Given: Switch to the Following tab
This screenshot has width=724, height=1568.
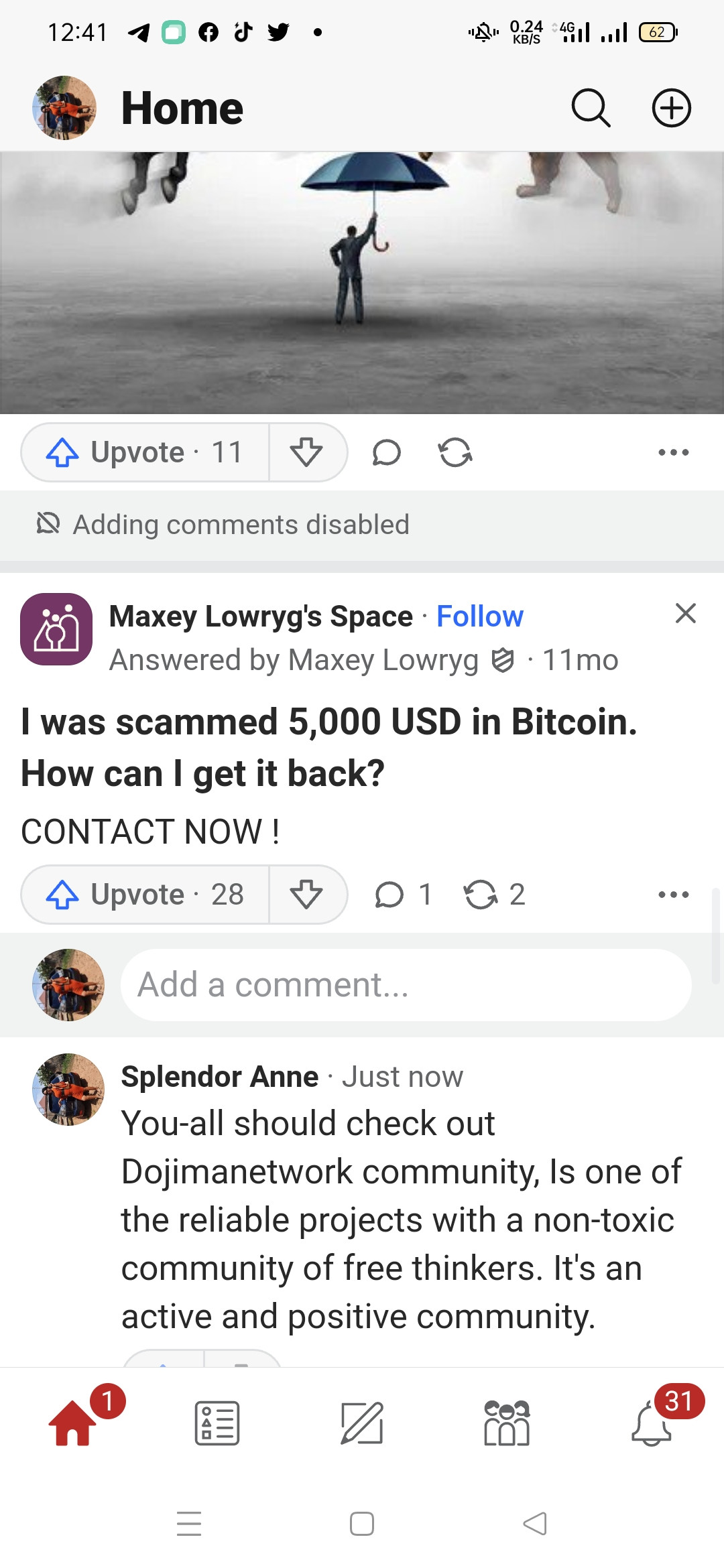Looking at the screenshot, I should [x=217, y=1423].
